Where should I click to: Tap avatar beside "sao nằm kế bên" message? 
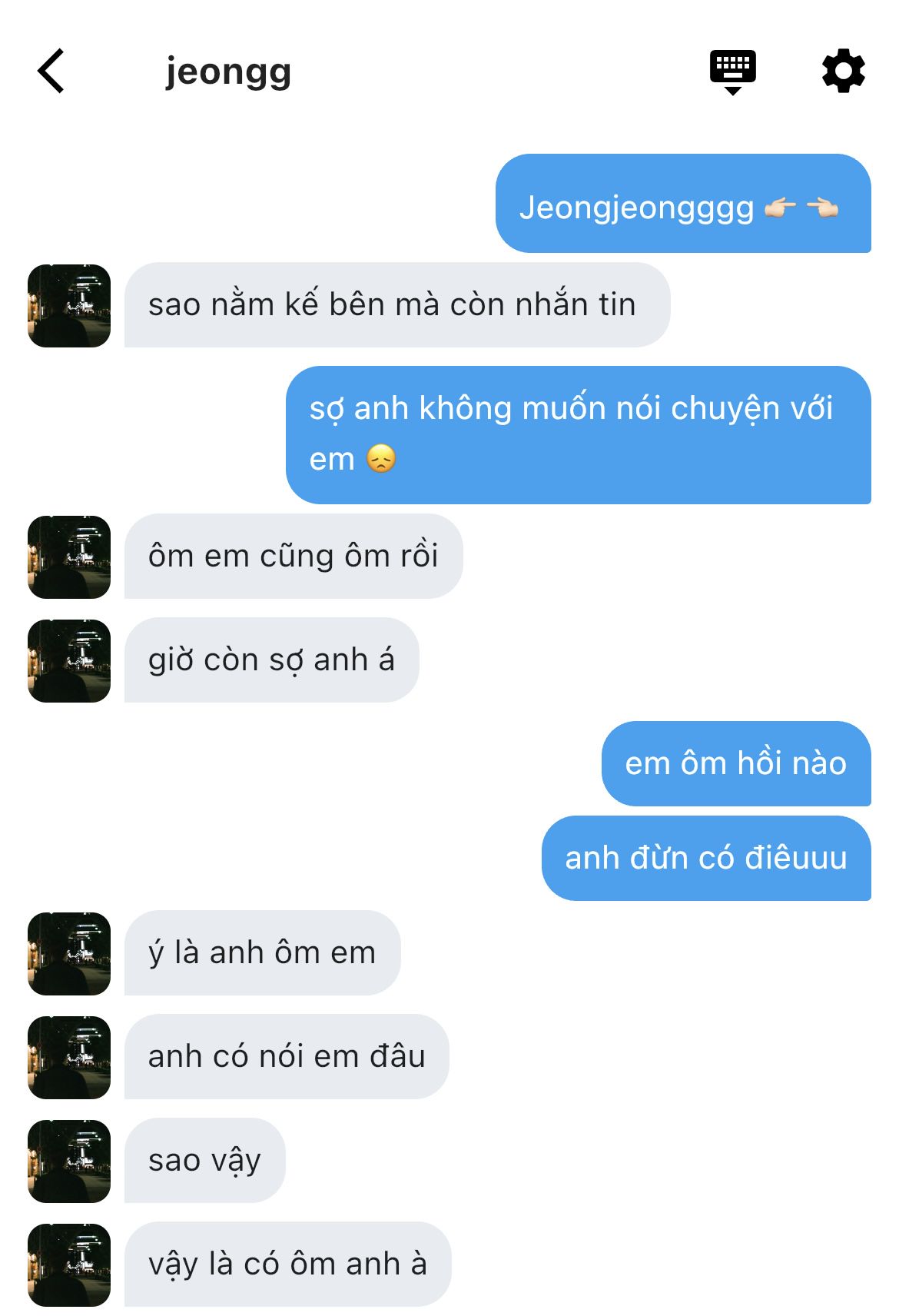(69, 305)
